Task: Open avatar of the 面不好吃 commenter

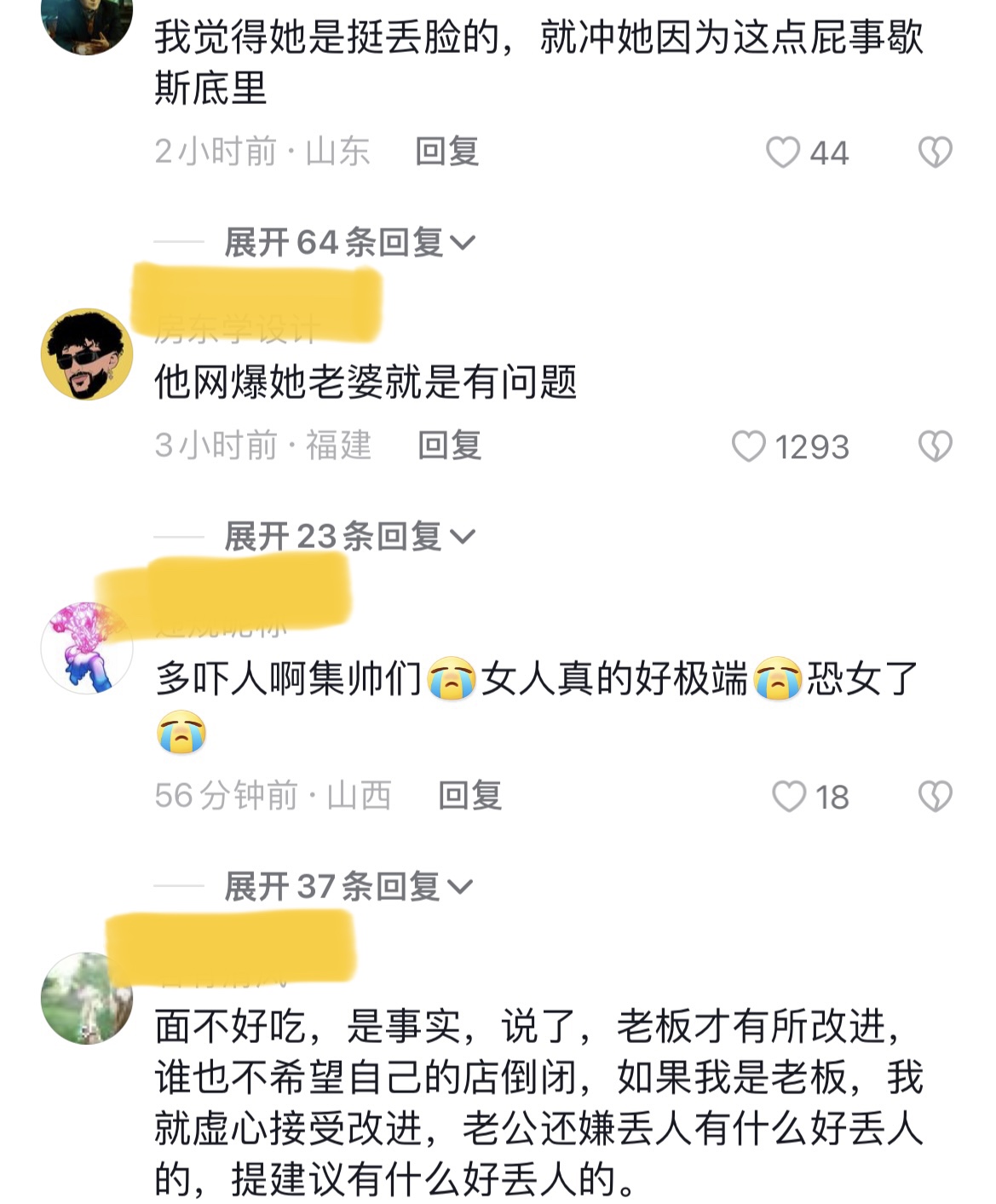Action: tap(87, 998)
